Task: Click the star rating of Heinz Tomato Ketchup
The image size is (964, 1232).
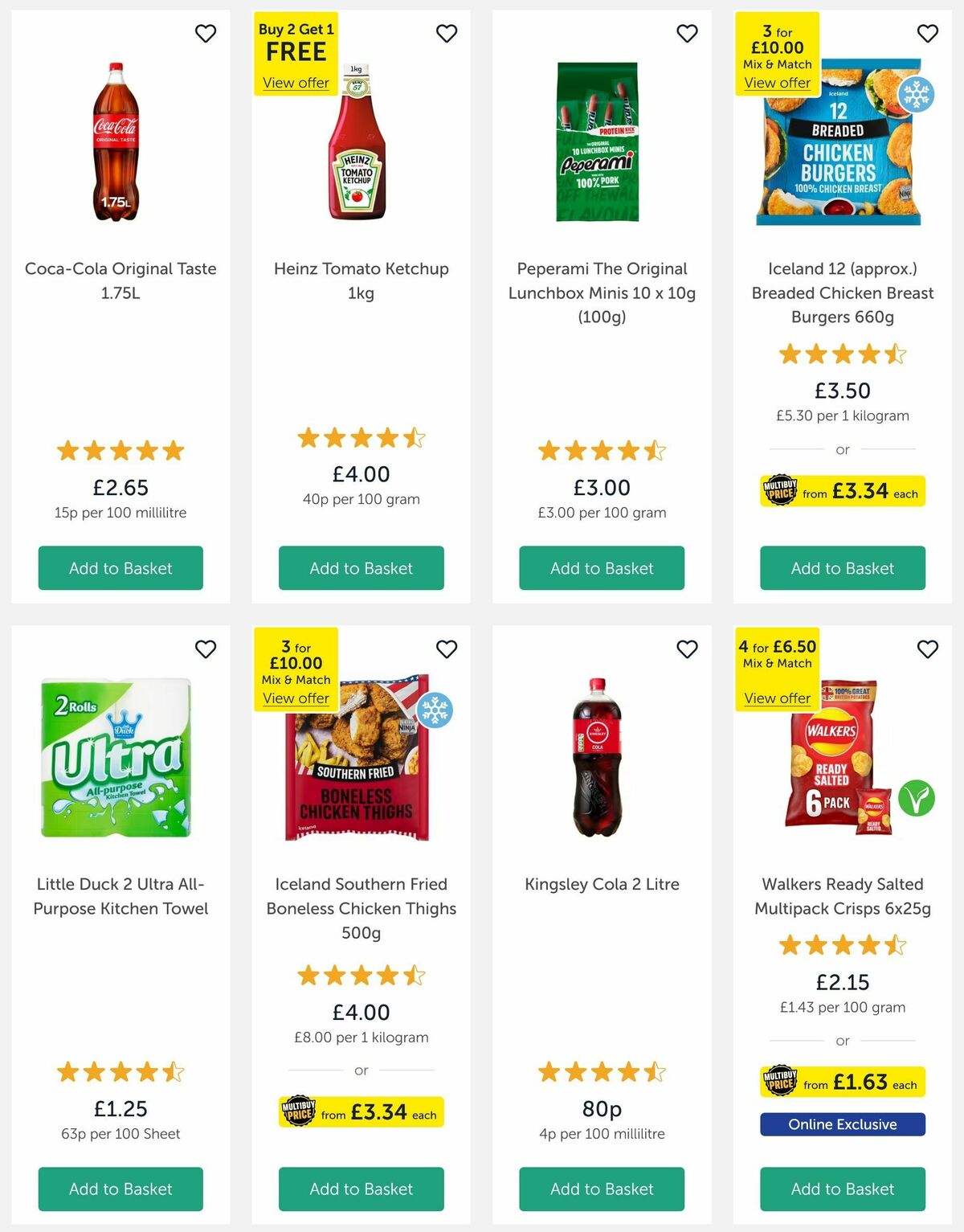Action: tap(360, 439)
